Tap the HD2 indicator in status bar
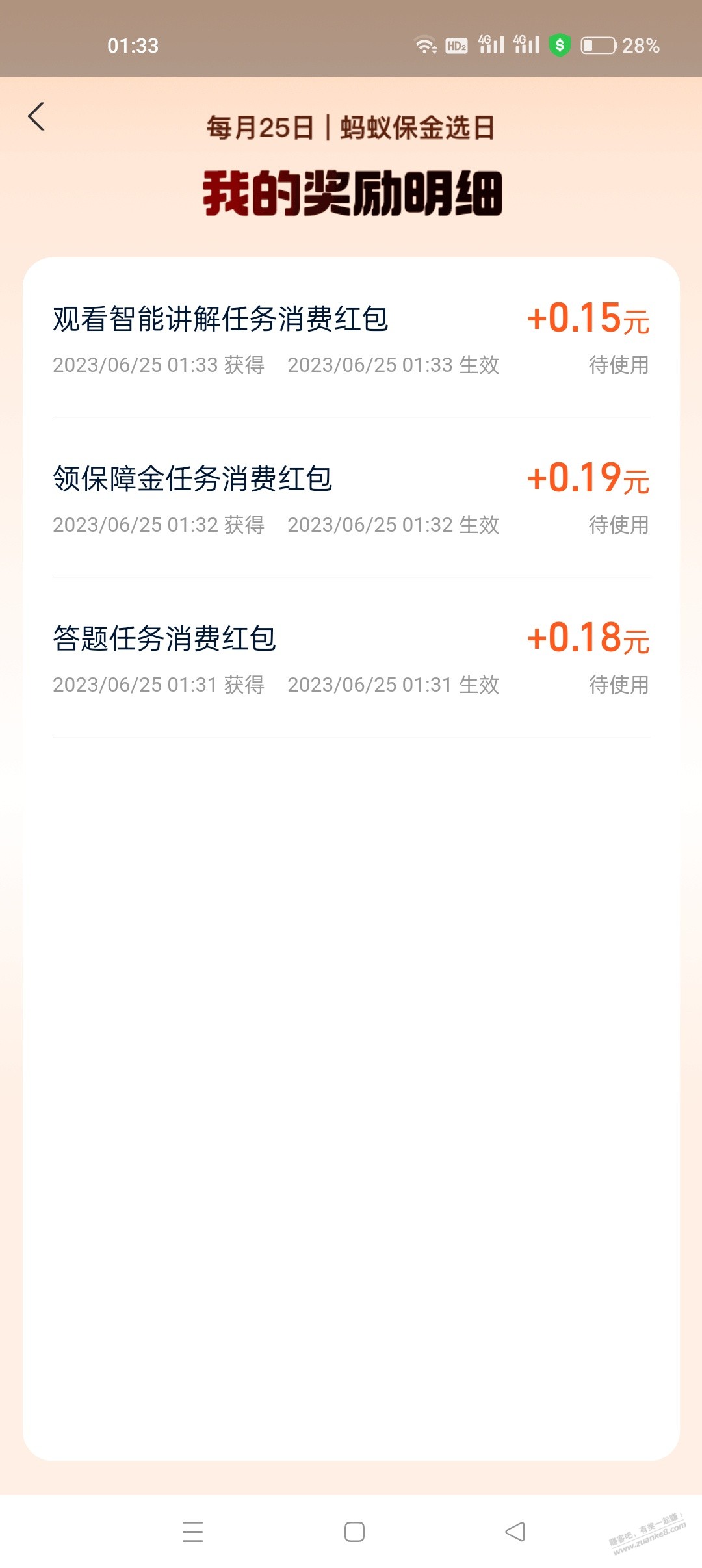The height and width of the screenshot is (1568, 702). [456, 46]
